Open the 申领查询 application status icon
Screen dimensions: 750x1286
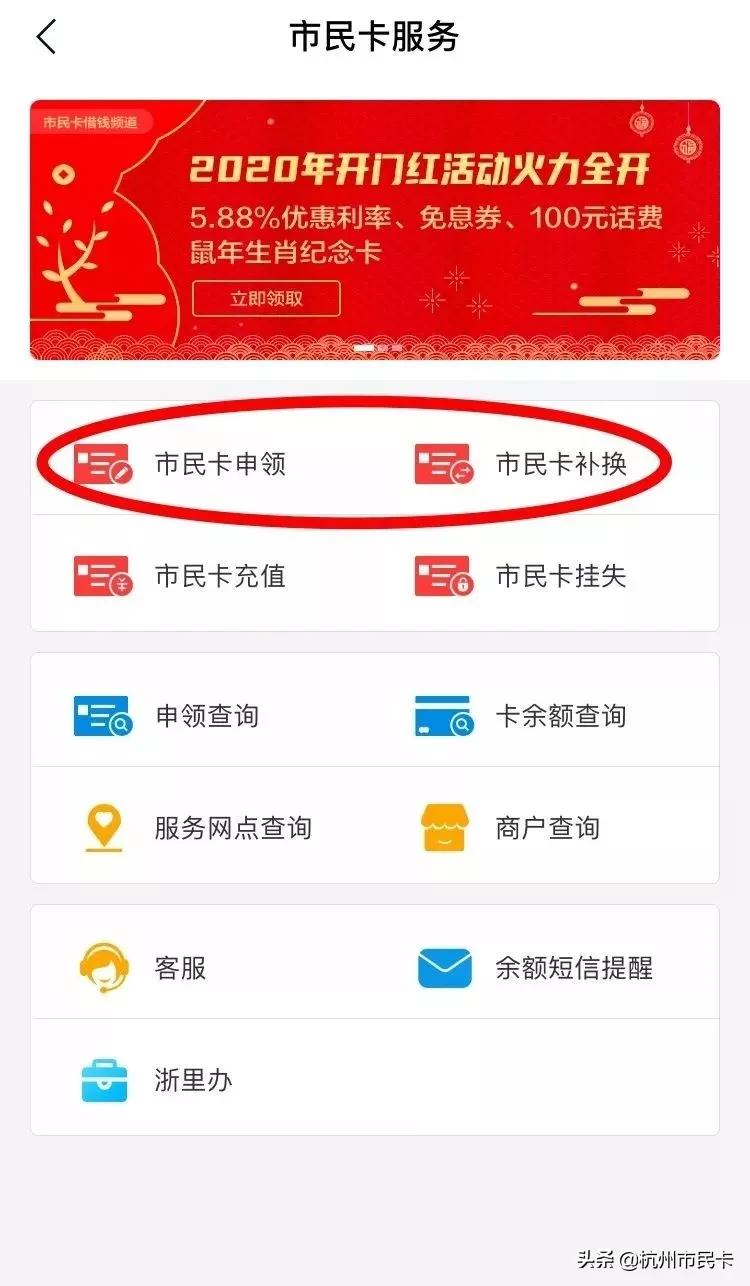point(101,715)
